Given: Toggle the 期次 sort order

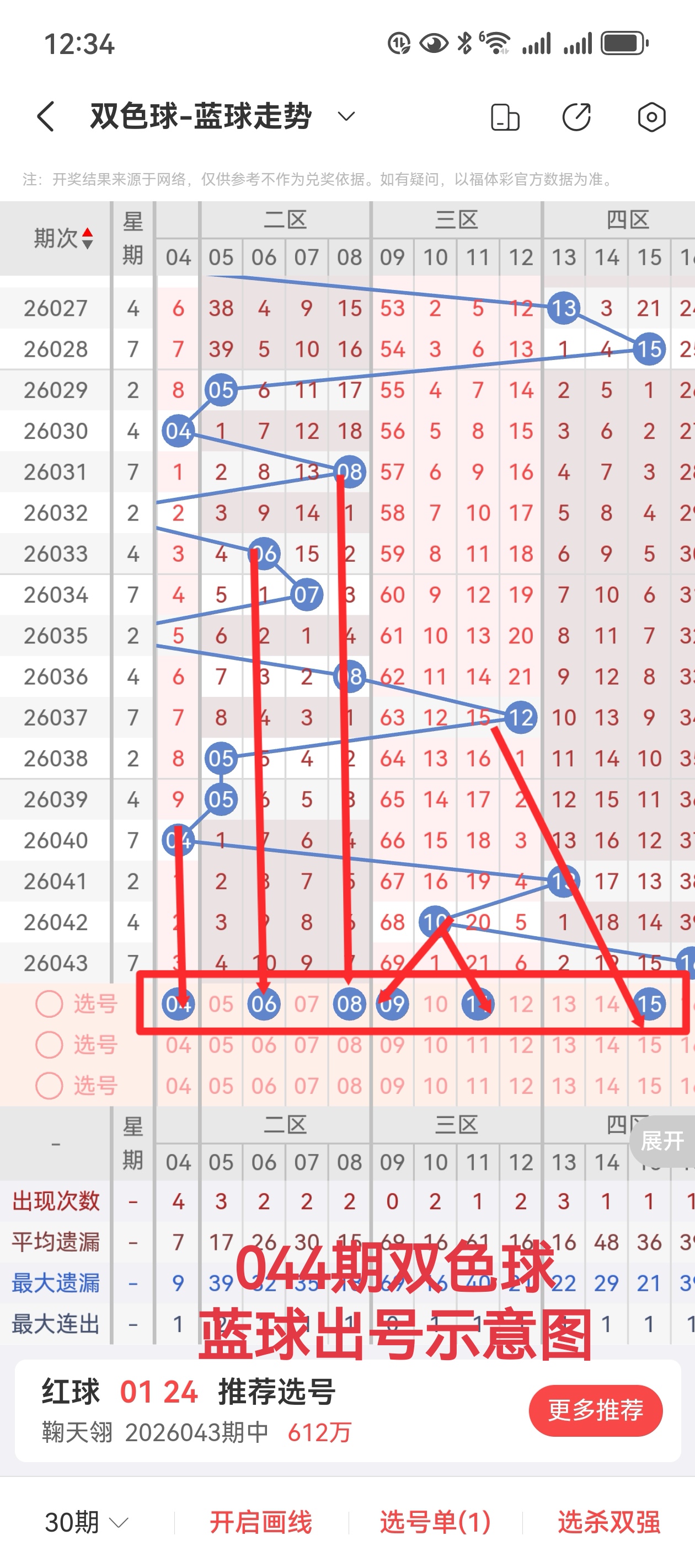Looking at the screenshot, I should [x=63, y=238].
